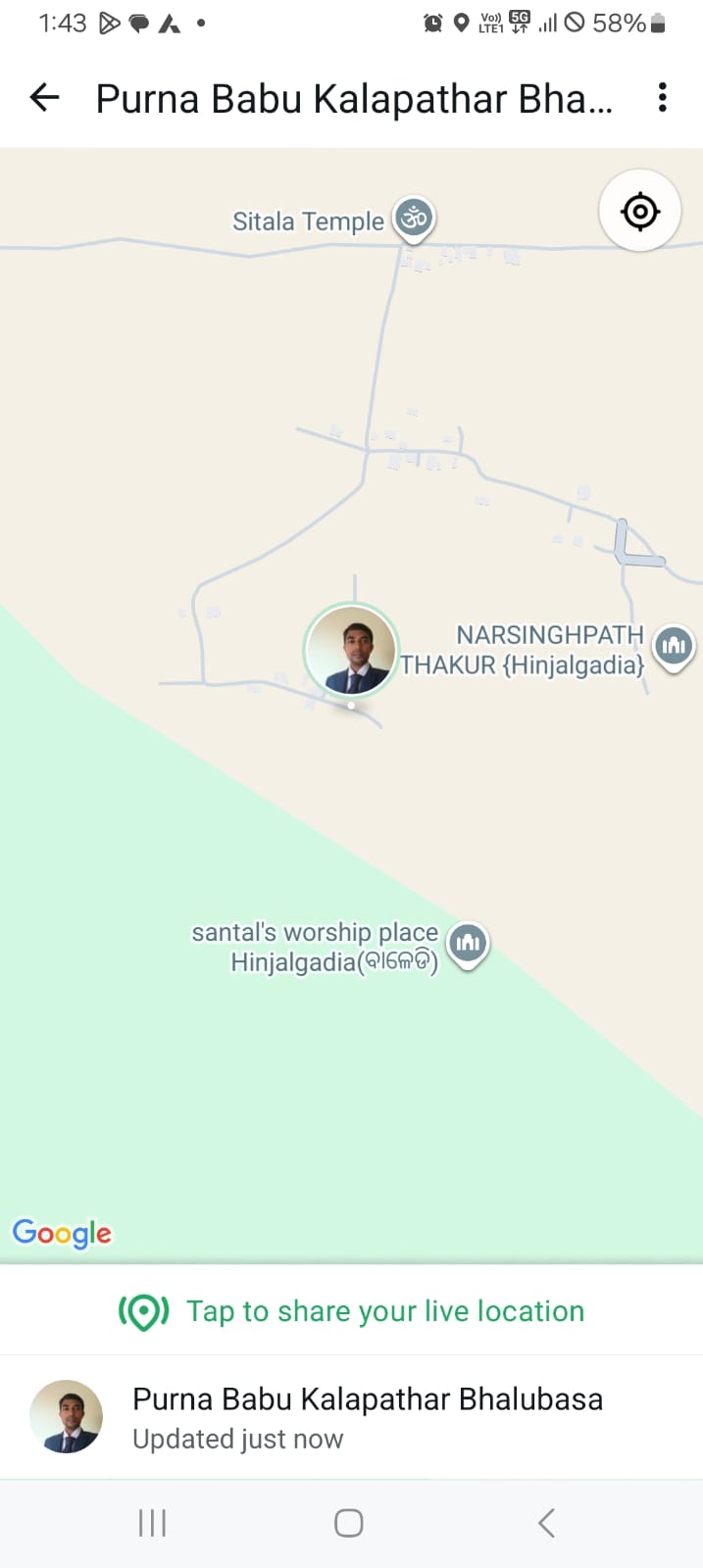This screenshot has width=703, height=1568.
Task: Go back using the top-left arrow
Action: point(44,98)
